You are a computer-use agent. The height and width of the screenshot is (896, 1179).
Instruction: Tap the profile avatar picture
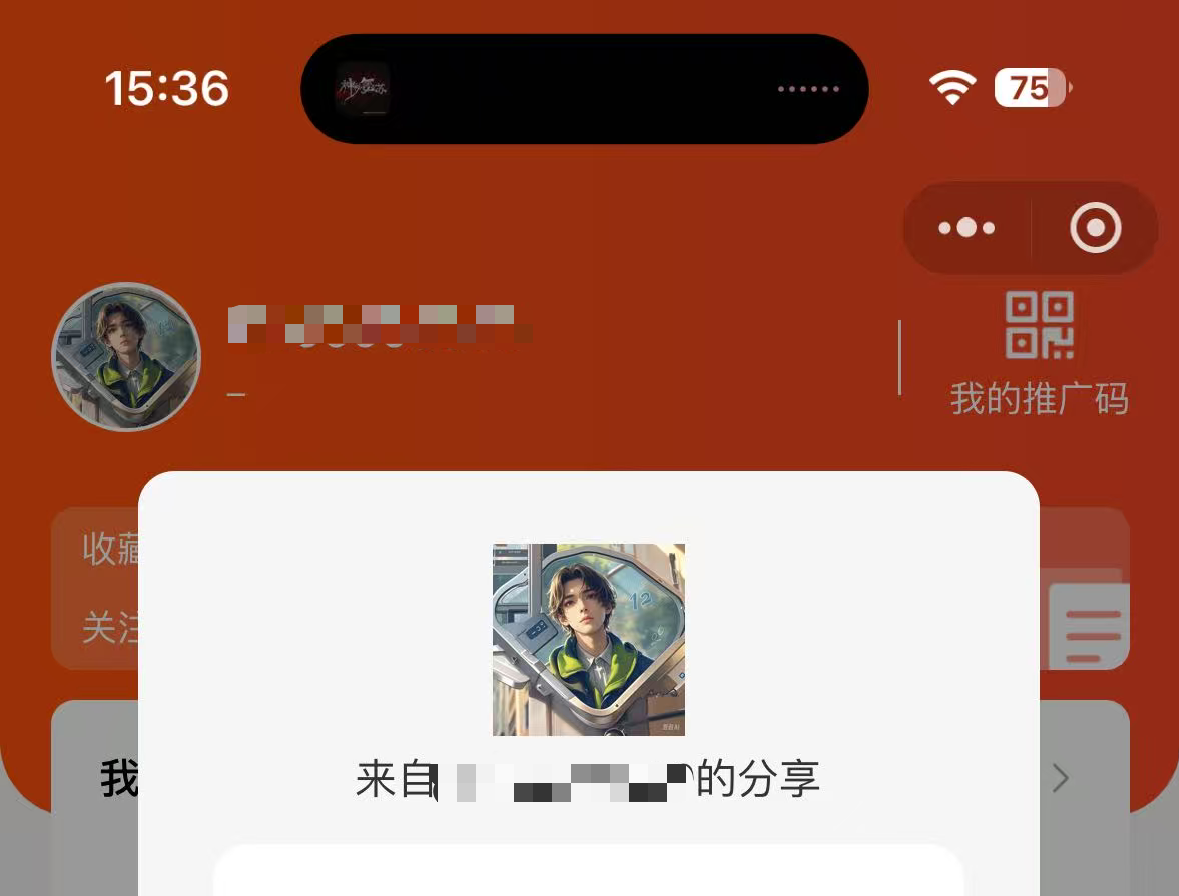(x=126, y=357)
